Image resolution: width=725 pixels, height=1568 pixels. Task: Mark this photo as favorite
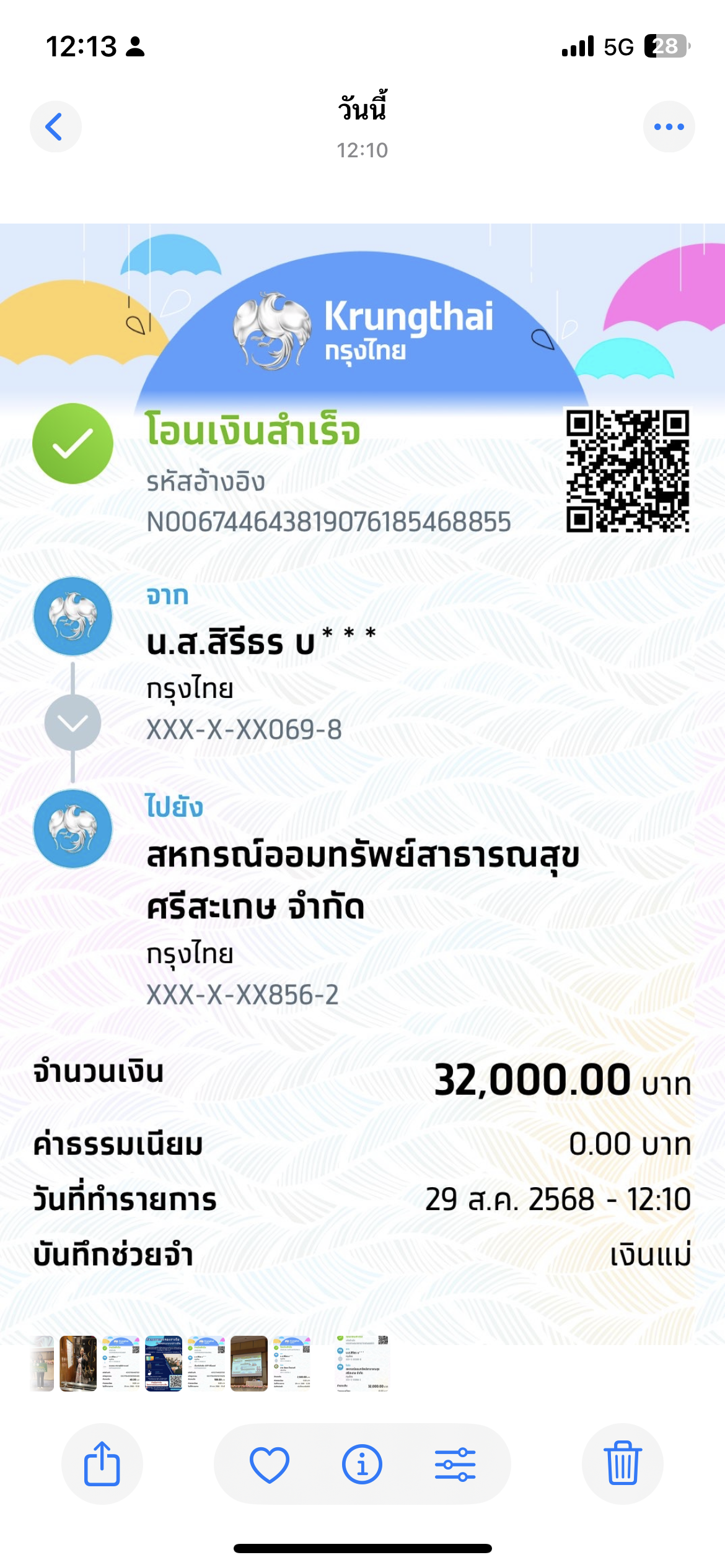tap(270, 1464)
